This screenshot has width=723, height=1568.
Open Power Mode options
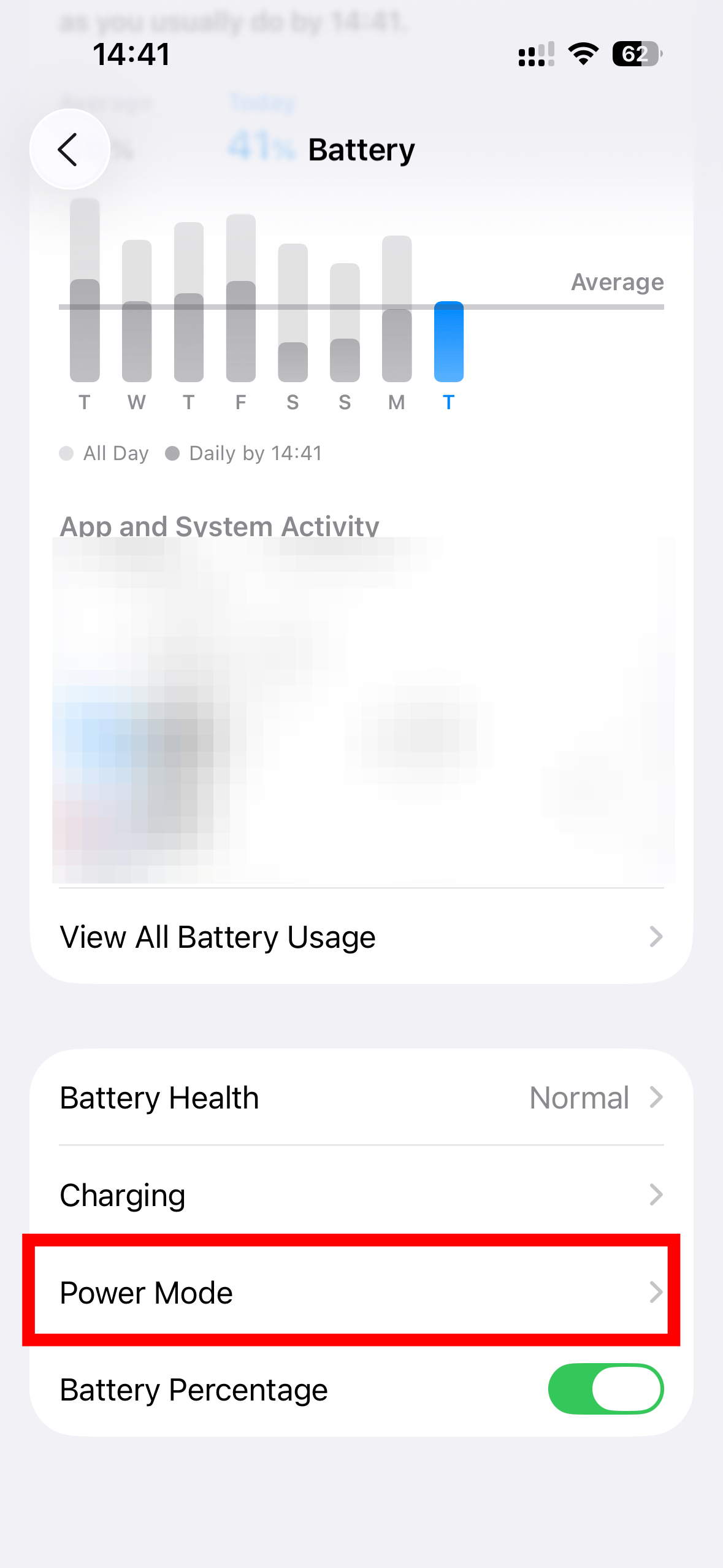pyautogui.click(x=351, y=1291)
